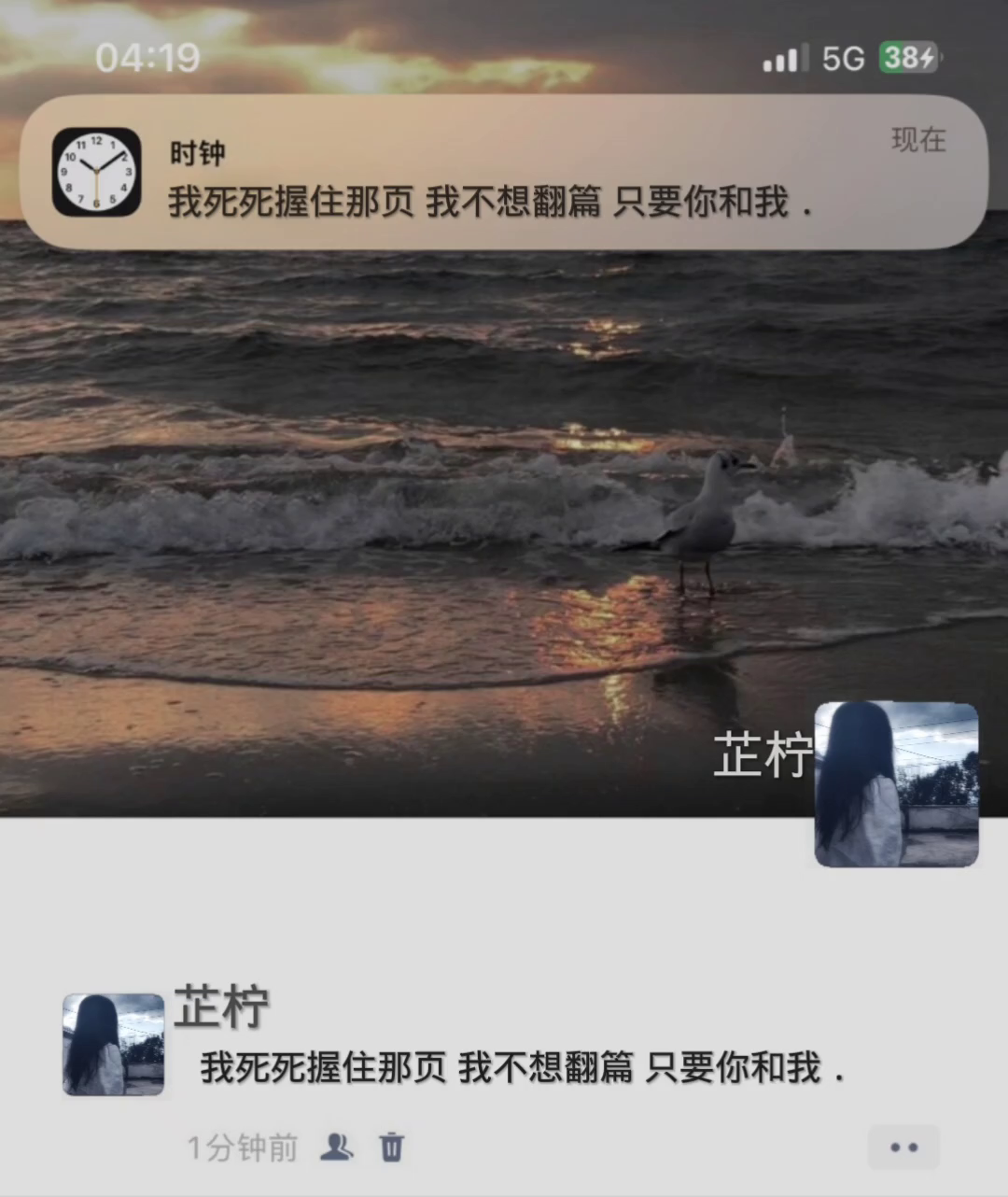This screenshot has height=1197, width=1008.
Task: Delete the post with the trash icon
Action: [392, 1147]
